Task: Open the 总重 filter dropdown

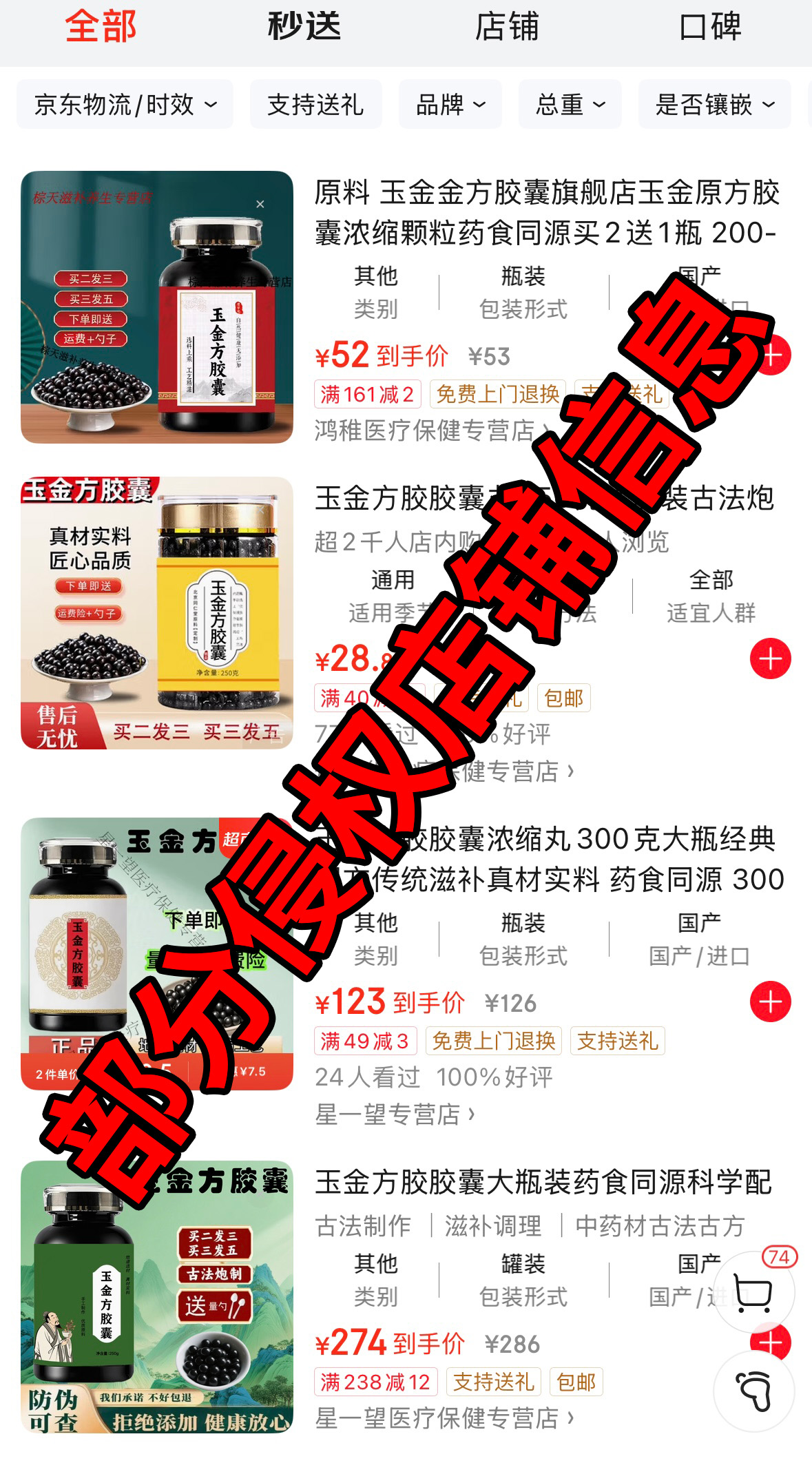Action: 570,105
